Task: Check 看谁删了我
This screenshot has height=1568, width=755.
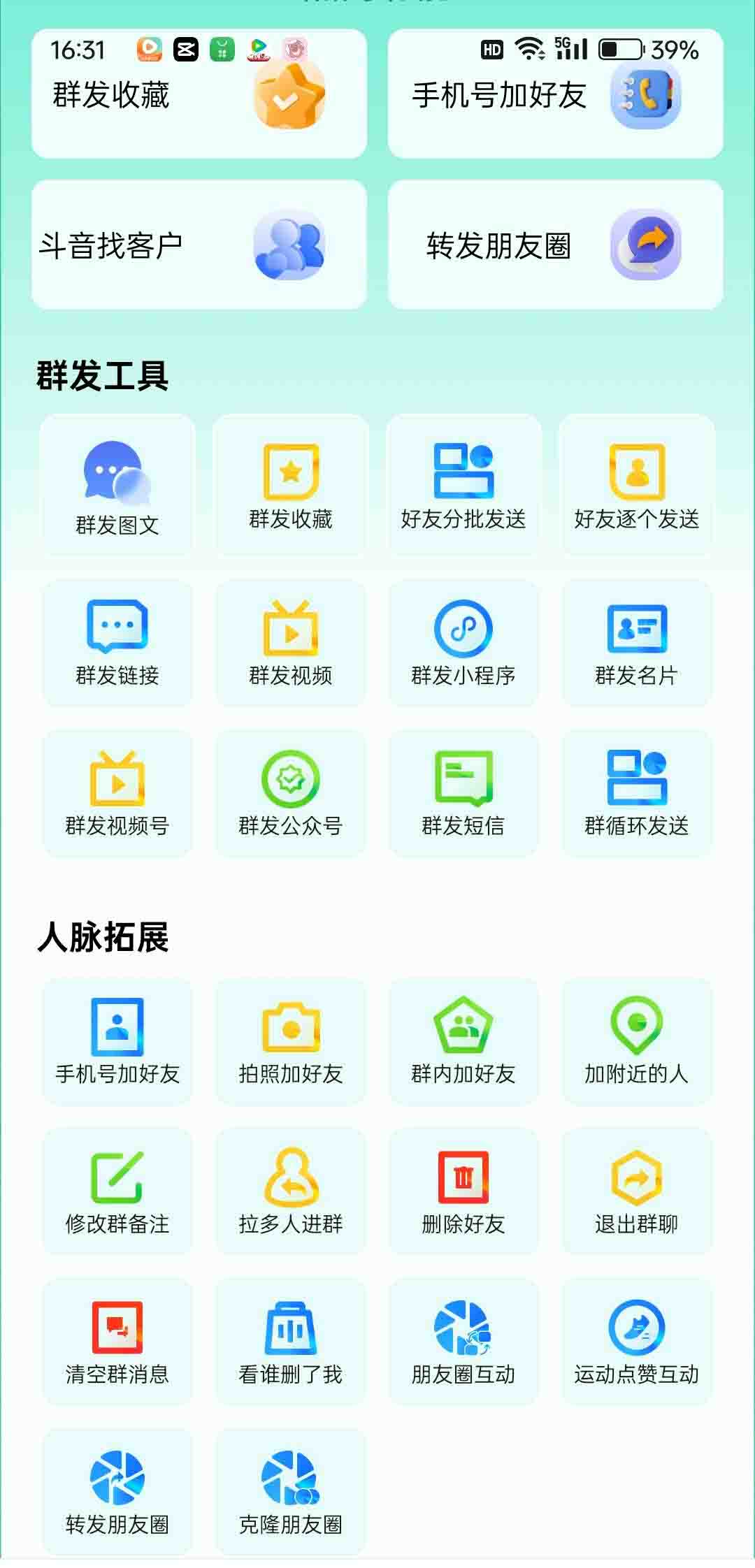Action: point(291,1342)
